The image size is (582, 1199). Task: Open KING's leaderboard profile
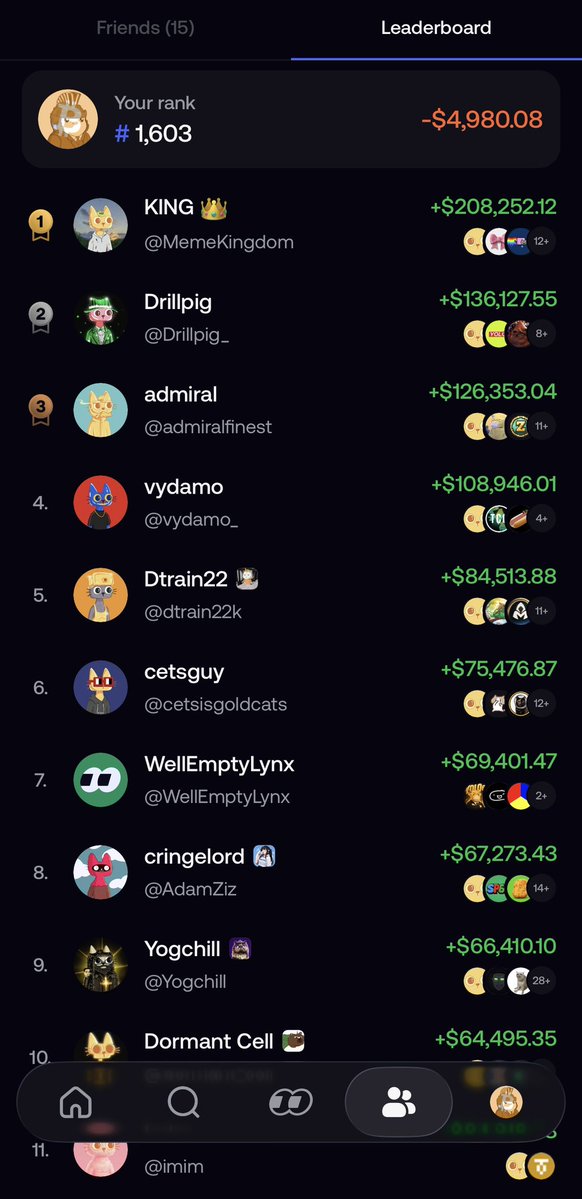tap(291, 224)
